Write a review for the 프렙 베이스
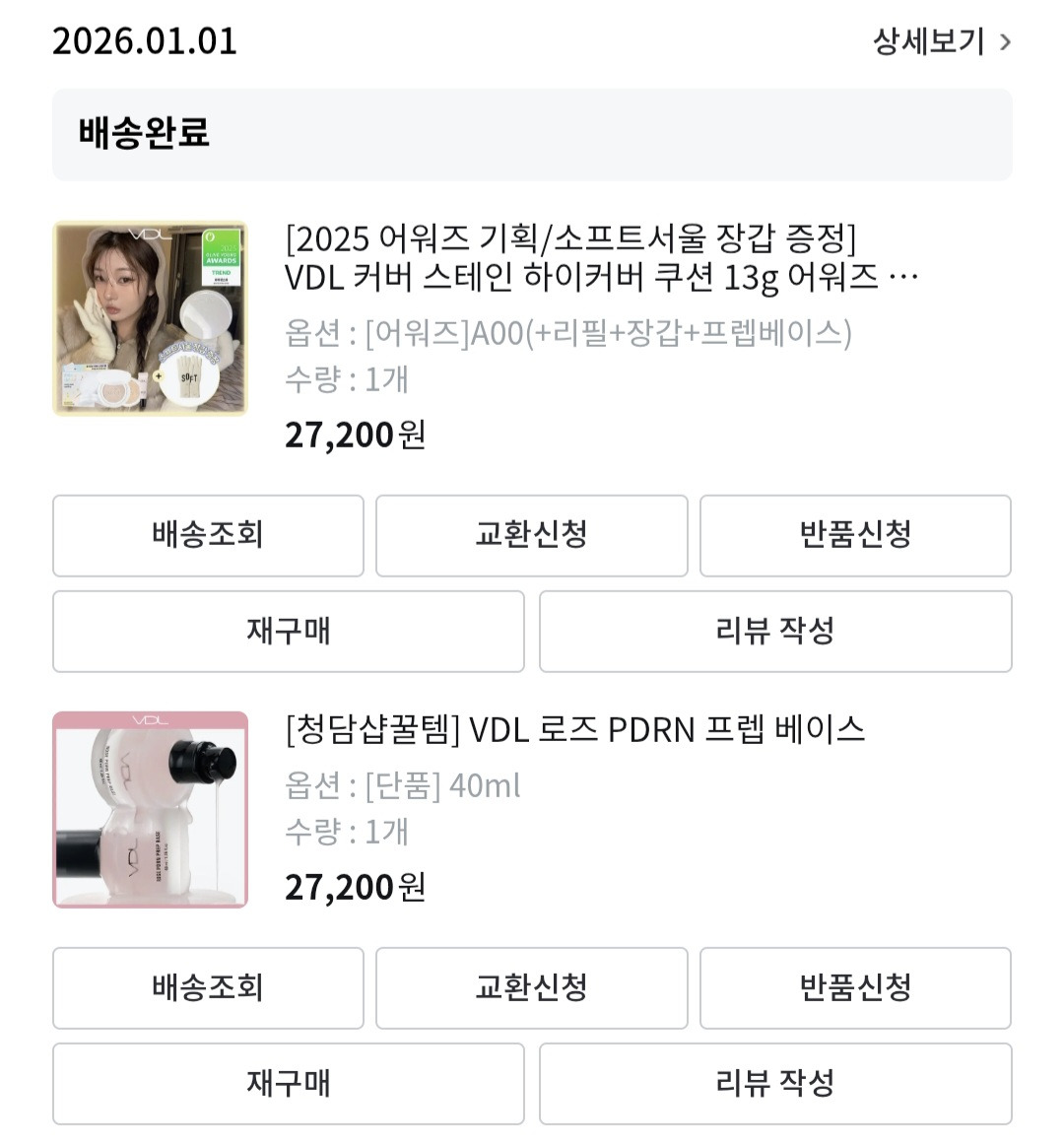 tap(775, 1084)
